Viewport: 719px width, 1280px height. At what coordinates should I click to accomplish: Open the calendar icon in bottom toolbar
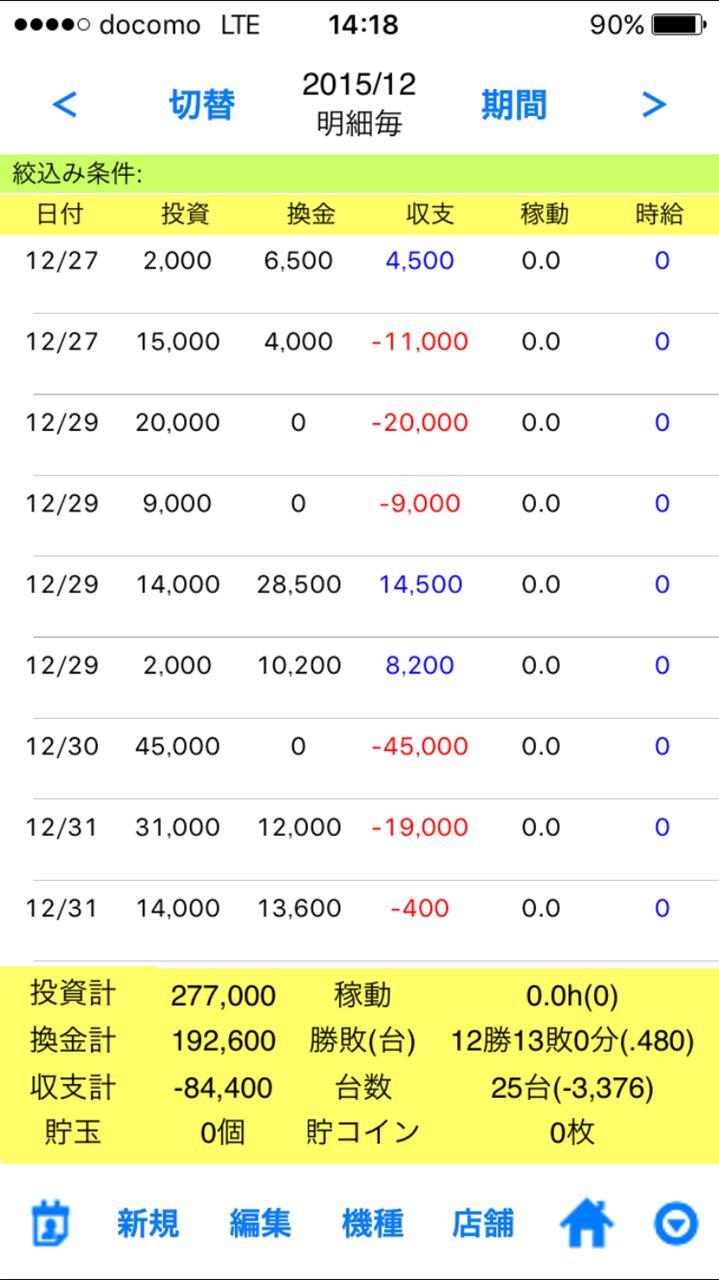point(48,1224)
